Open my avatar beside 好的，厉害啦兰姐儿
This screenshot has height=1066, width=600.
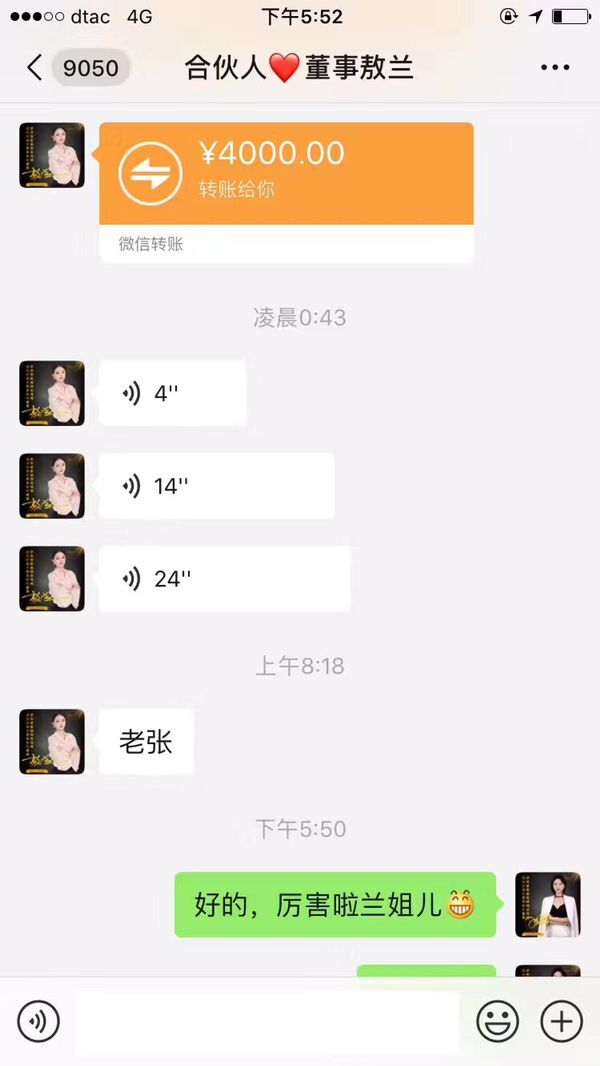(x=547, y=904)
